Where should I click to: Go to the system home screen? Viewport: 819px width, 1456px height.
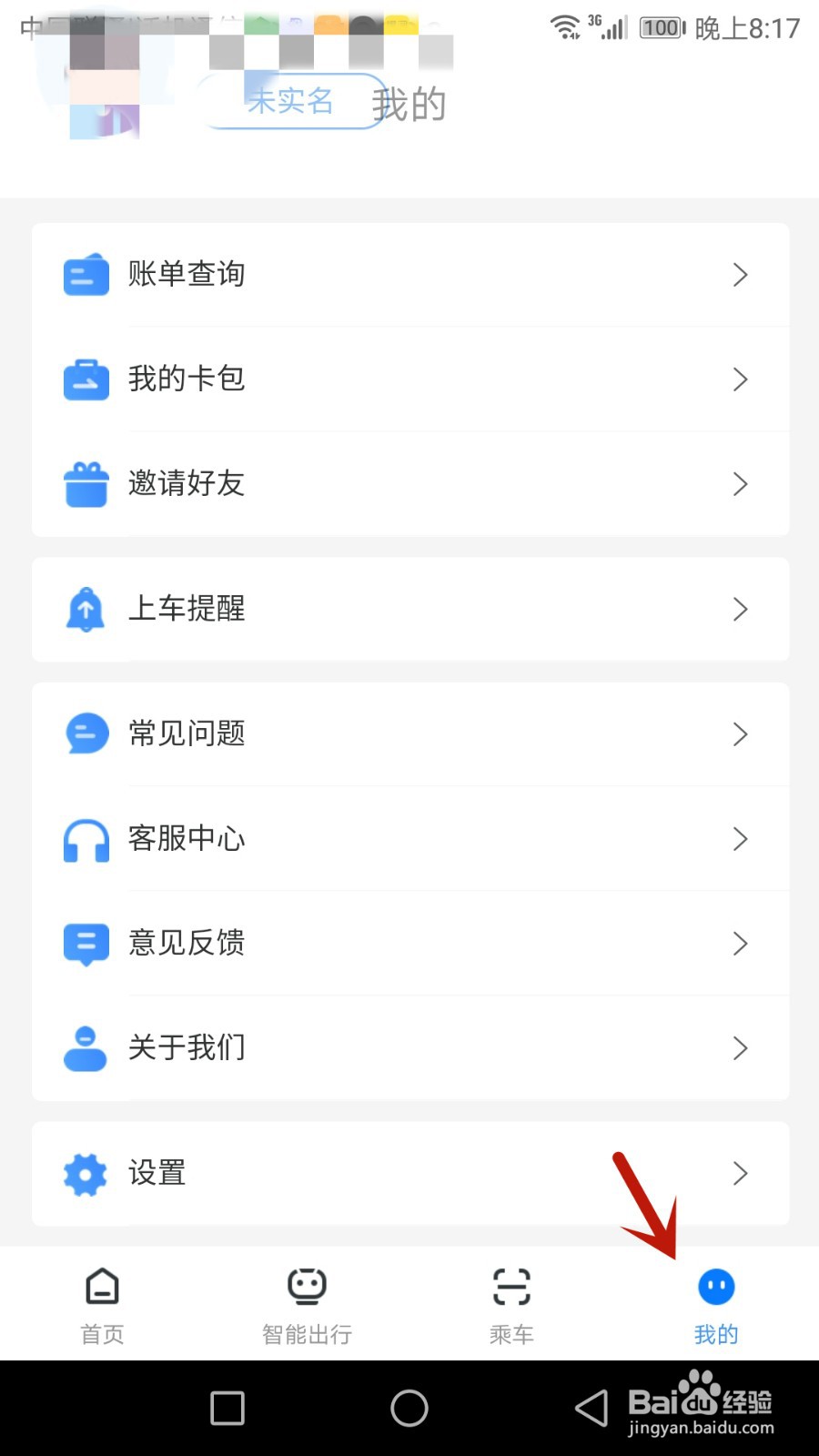tap(409, 1408)
